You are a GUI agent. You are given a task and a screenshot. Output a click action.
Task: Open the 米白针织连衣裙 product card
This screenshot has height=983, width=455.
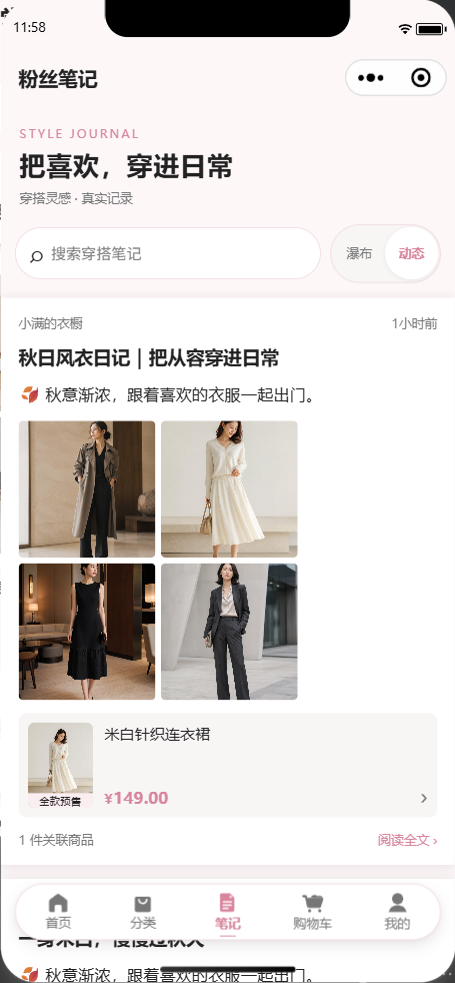click(228, 765)
